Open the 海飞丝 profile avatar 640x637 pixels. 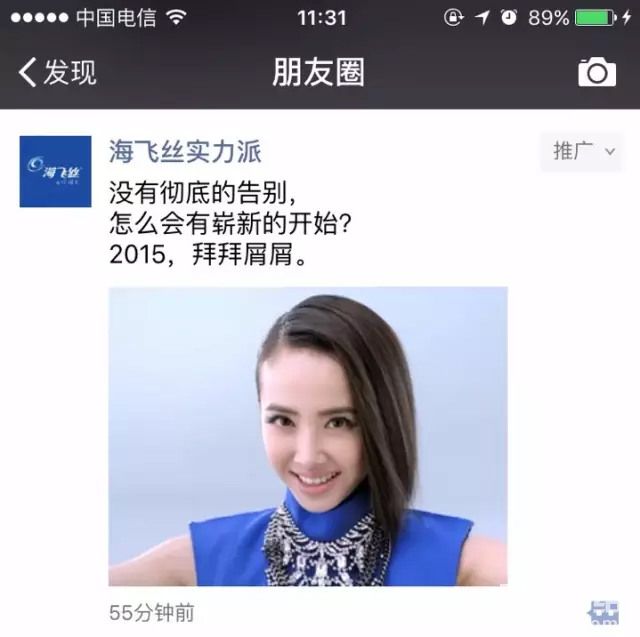pos(55,171)
